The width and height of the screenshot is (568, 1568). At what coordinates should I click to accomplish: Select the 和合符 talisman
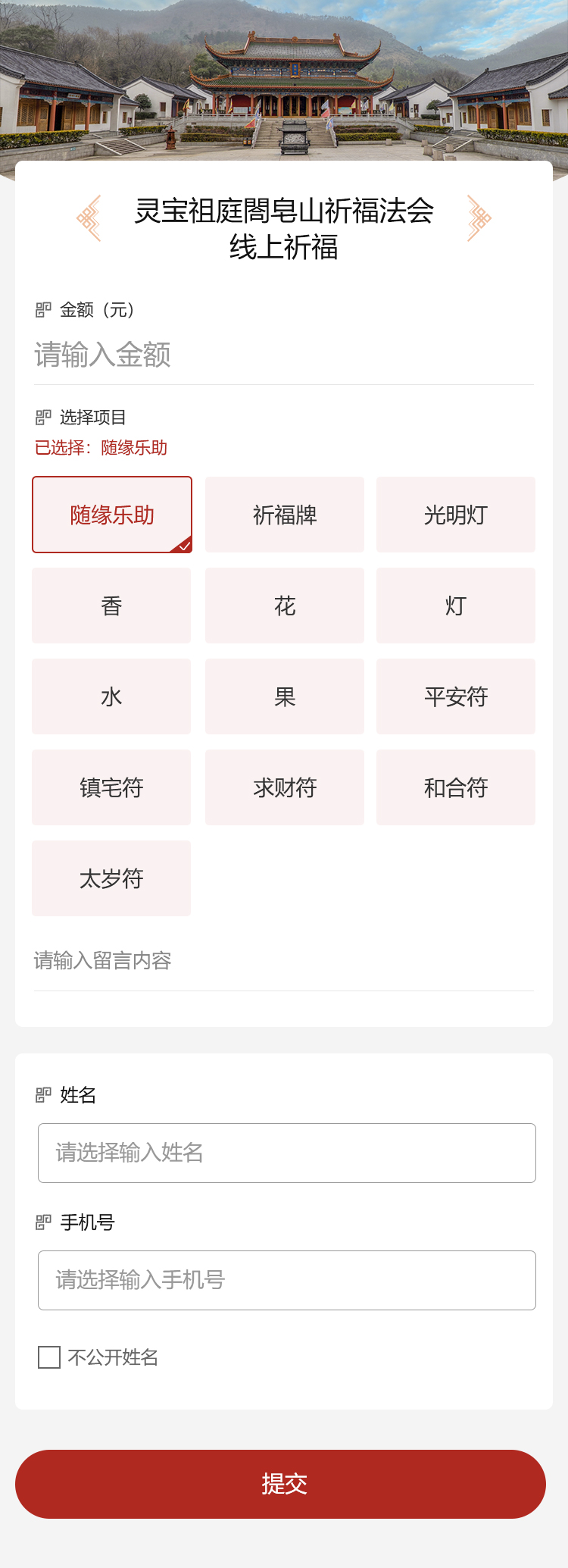pyautogui.click(x=456, y=787)
